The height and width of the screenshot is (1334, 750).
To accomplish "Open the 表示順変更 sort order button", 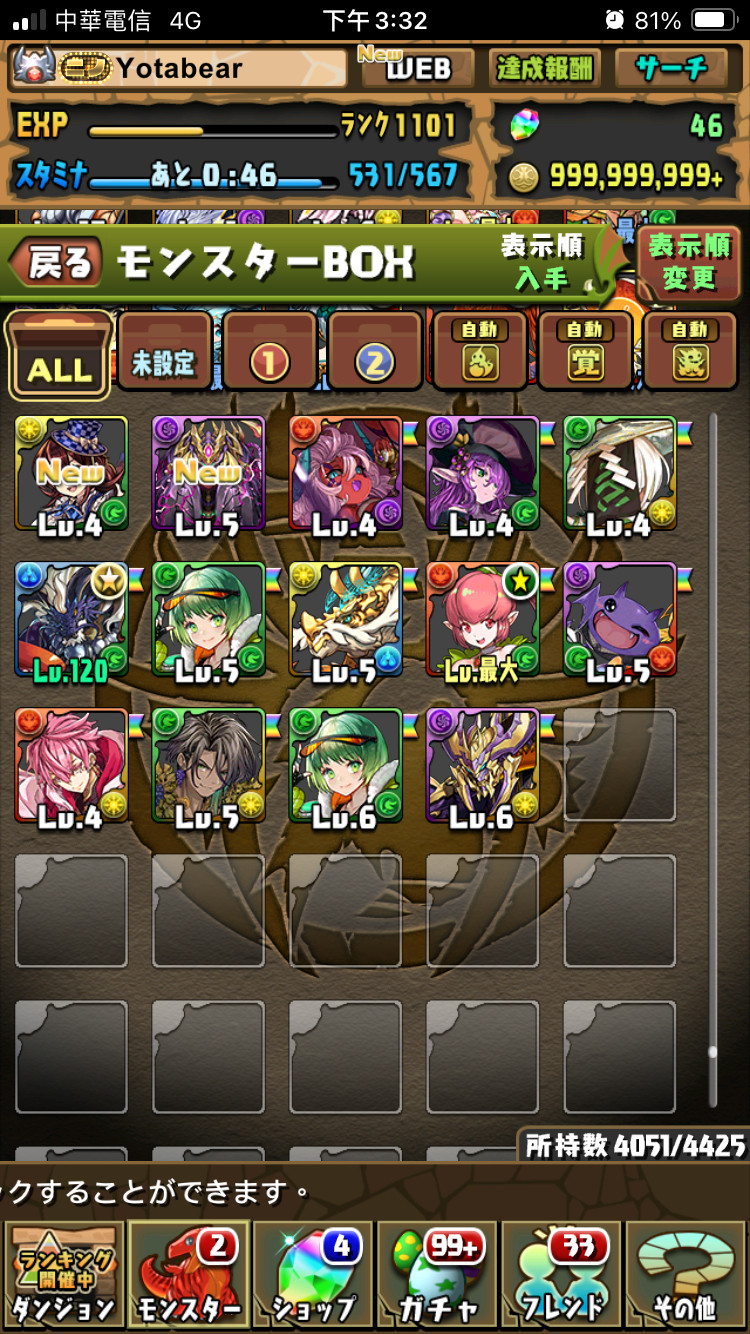I will click(x=689, y=262).
